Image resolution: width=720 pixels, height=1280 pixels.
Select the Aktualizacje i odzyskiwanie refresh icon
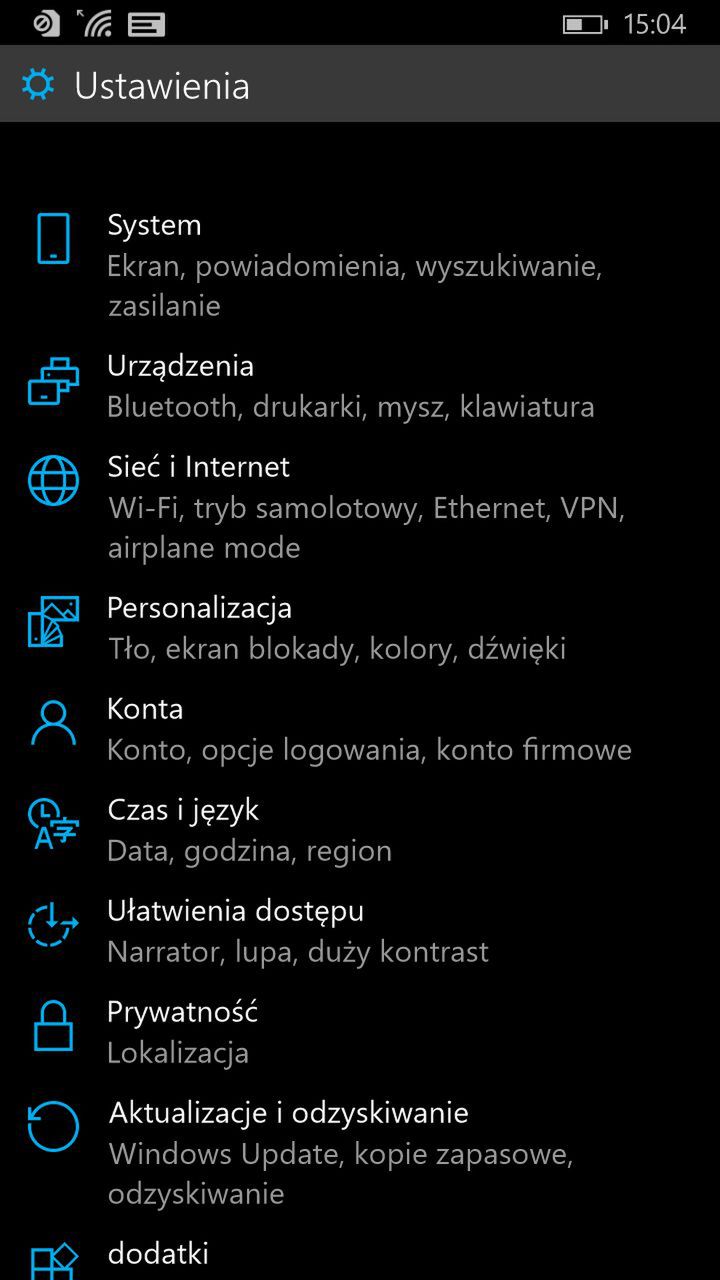pos(52,1127)
